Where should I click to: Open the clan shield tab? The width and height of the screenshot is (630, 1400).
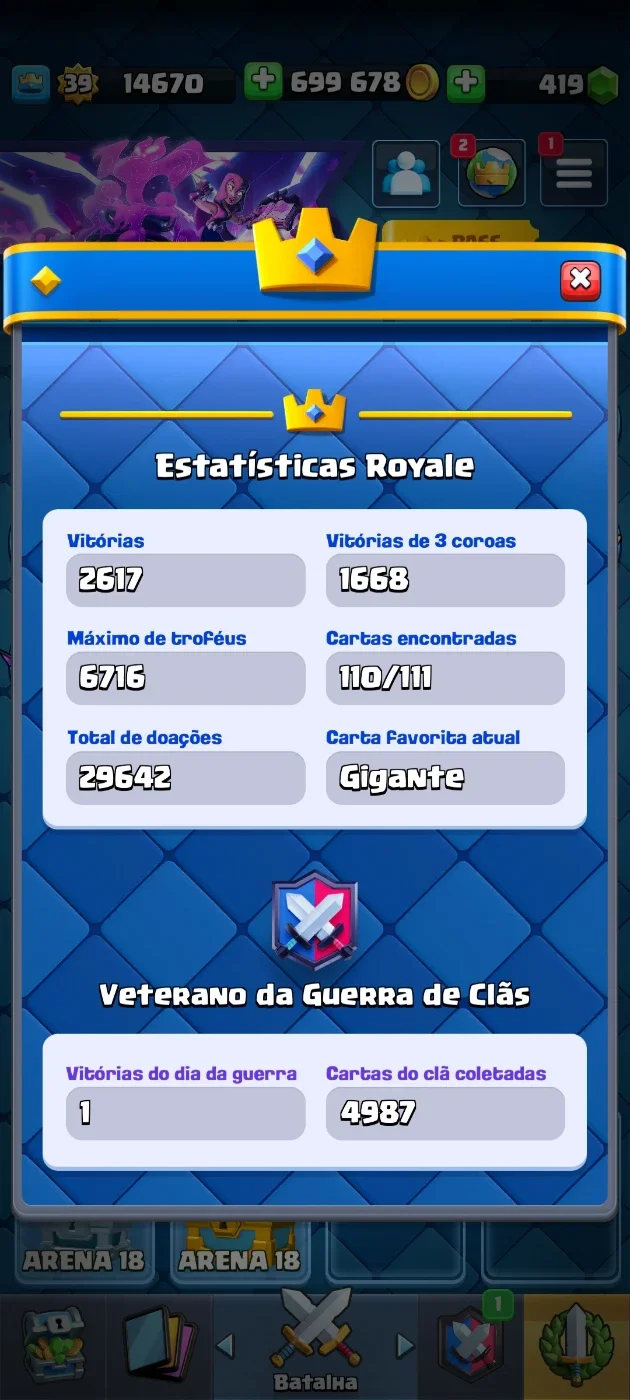(x=470, y=1346)
